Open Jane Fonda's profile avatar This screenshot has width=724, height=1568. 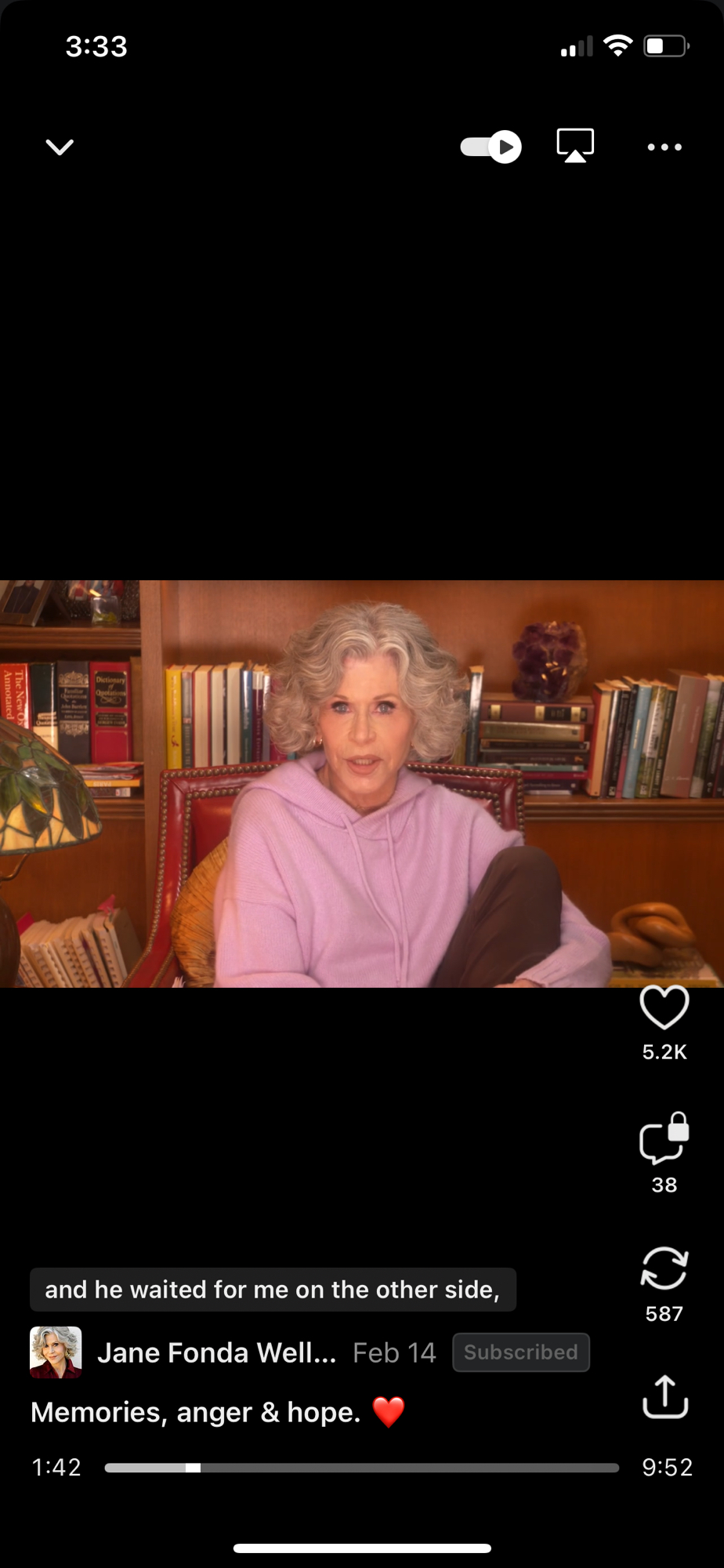pyautogui.click(x=56, y=1352)
